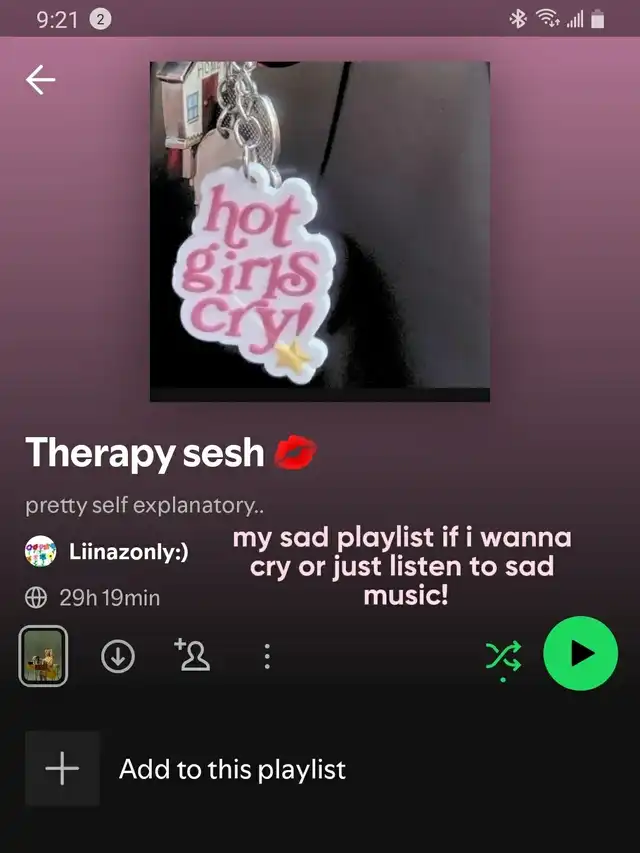Toggle shuffle mode

503,655
